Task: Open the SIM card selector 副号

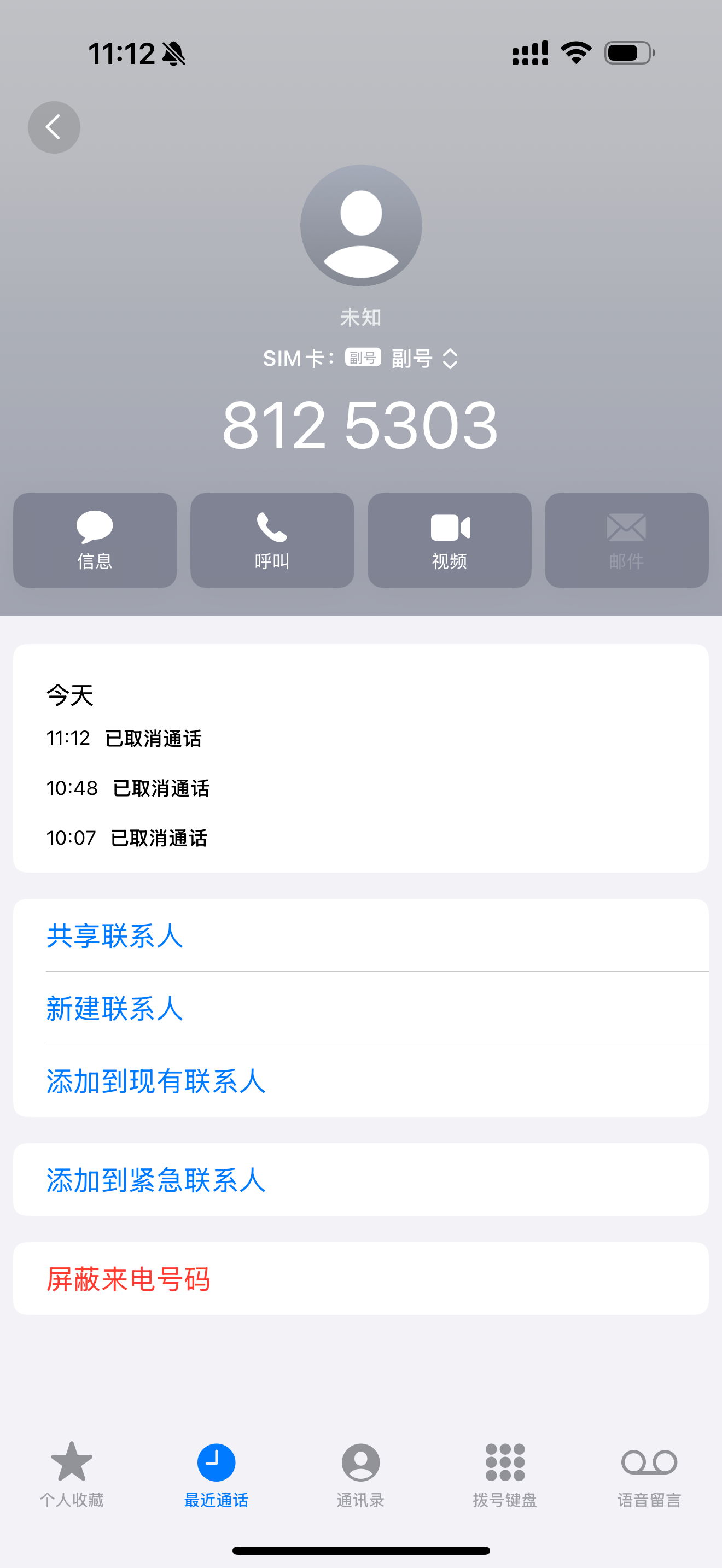Action: click(422, 359)
